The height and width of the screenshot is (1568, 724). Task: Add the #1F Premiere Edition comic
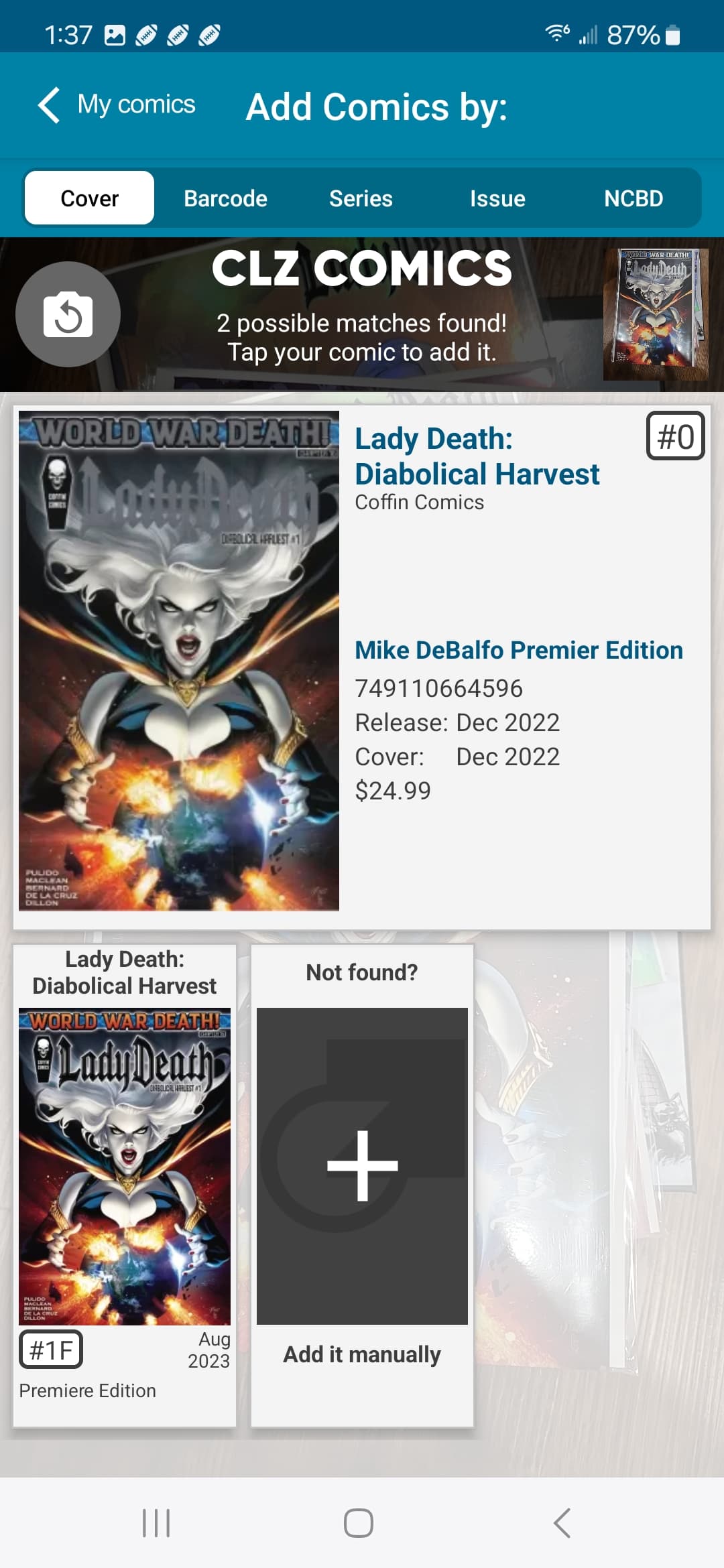pyautogui.click(x=125, y=1185)
